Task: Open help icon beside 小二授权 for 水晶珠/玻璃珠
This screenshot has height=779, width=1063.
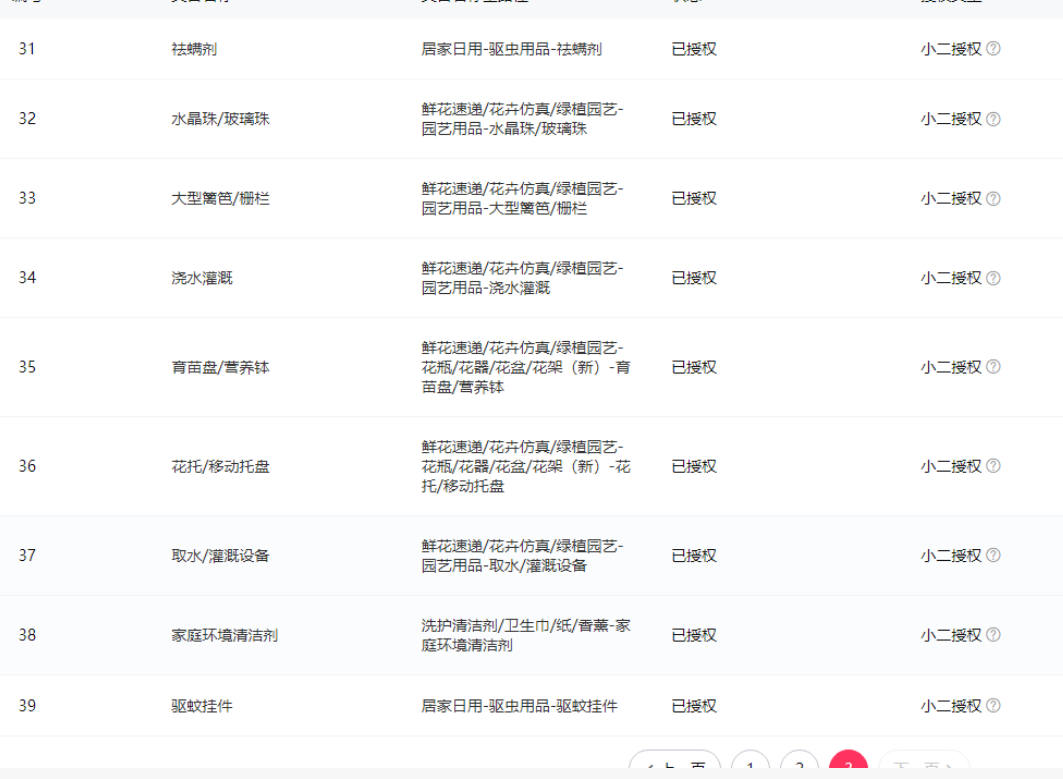Action: pyautogui.click(x=993, y=119)
